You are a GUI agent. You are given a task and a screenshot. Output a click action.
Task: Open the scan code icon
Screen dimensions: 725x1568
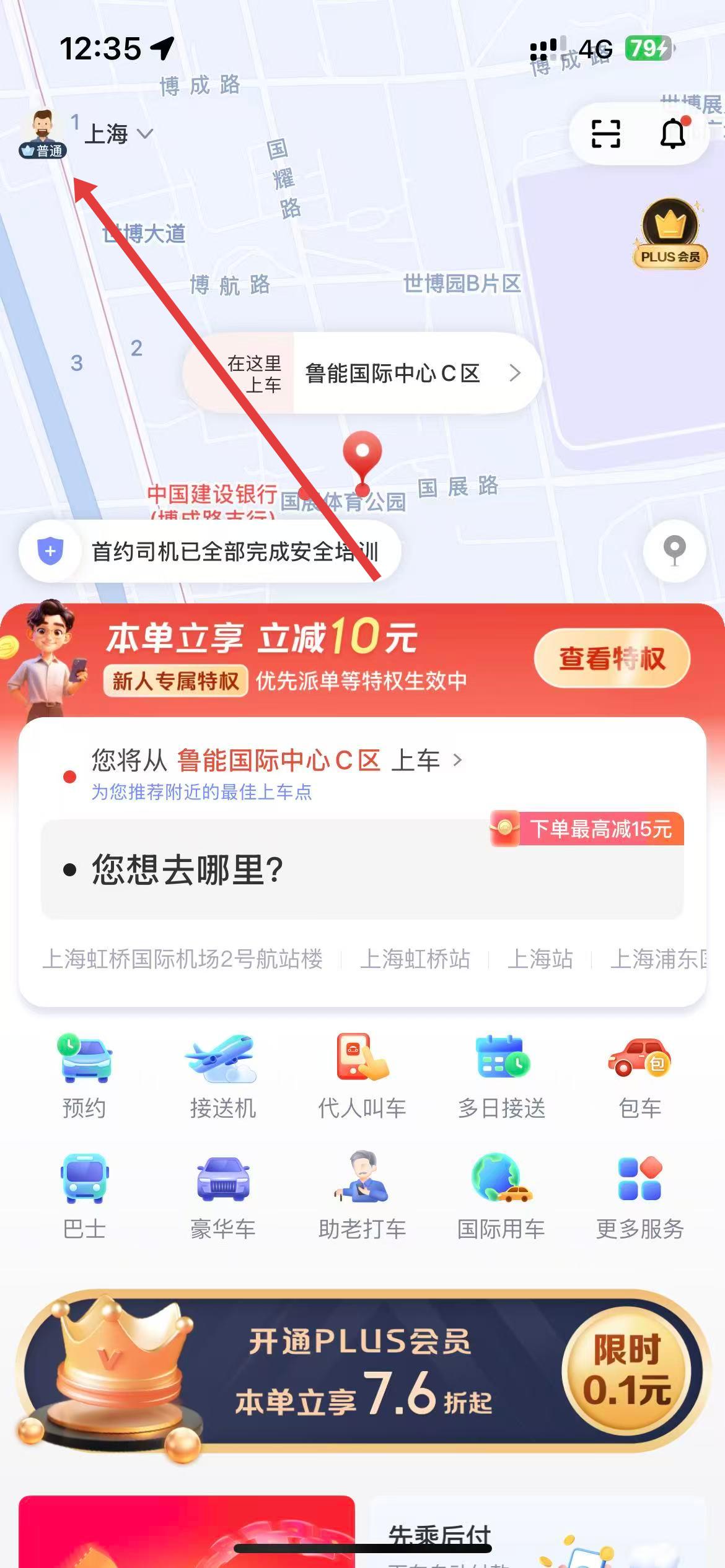click(605, 134)
